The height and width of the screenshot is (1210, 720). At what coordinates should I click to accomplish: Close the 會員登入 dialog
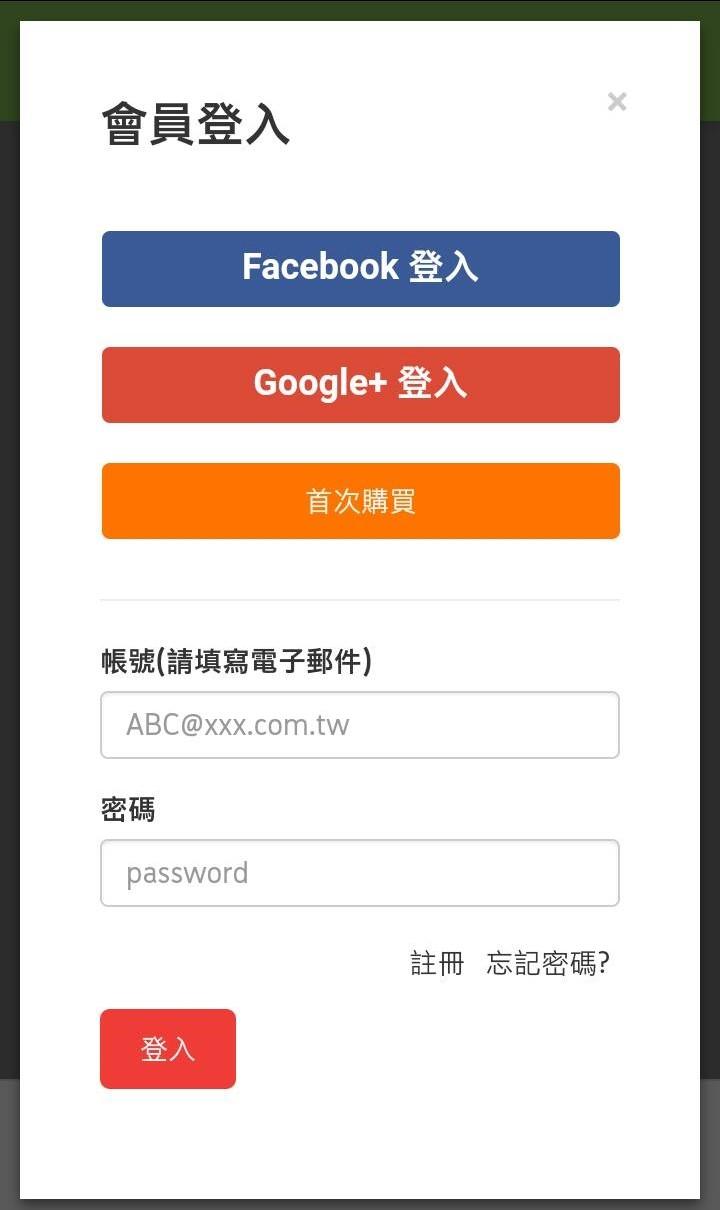pyautogui.click(x=617, y=101)
